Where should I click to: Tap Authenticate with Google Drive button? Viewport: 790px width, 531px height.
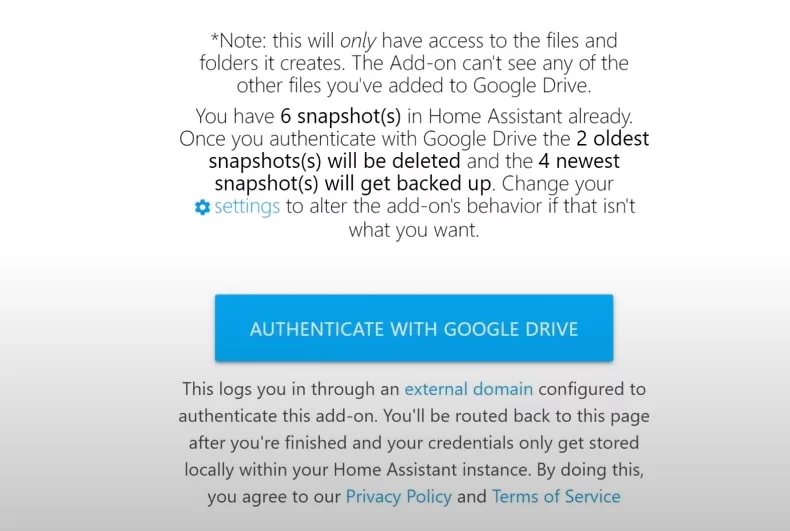(x=414, y=328)
